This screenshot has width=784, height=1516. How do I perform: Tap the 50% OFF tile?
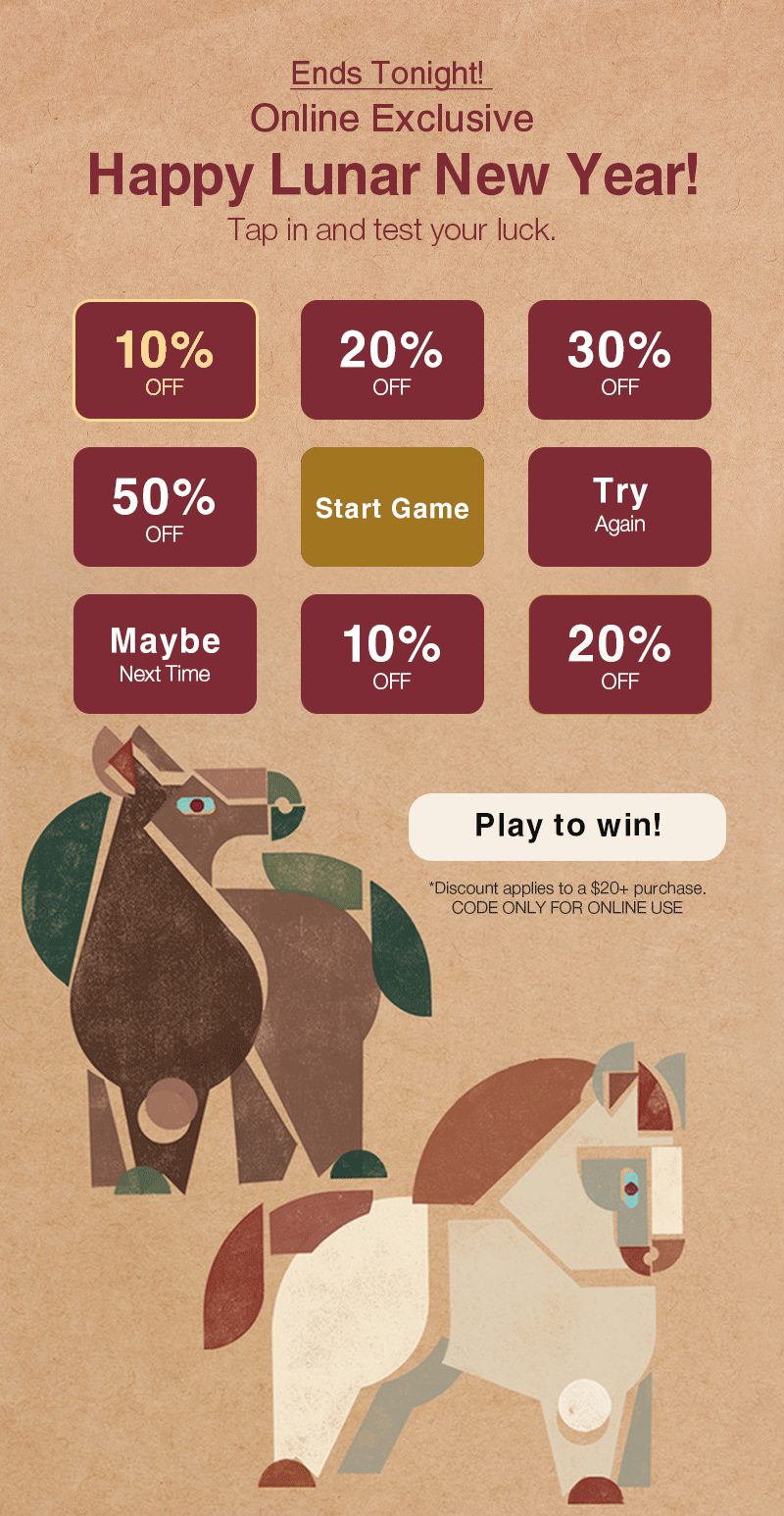point(165,507)
